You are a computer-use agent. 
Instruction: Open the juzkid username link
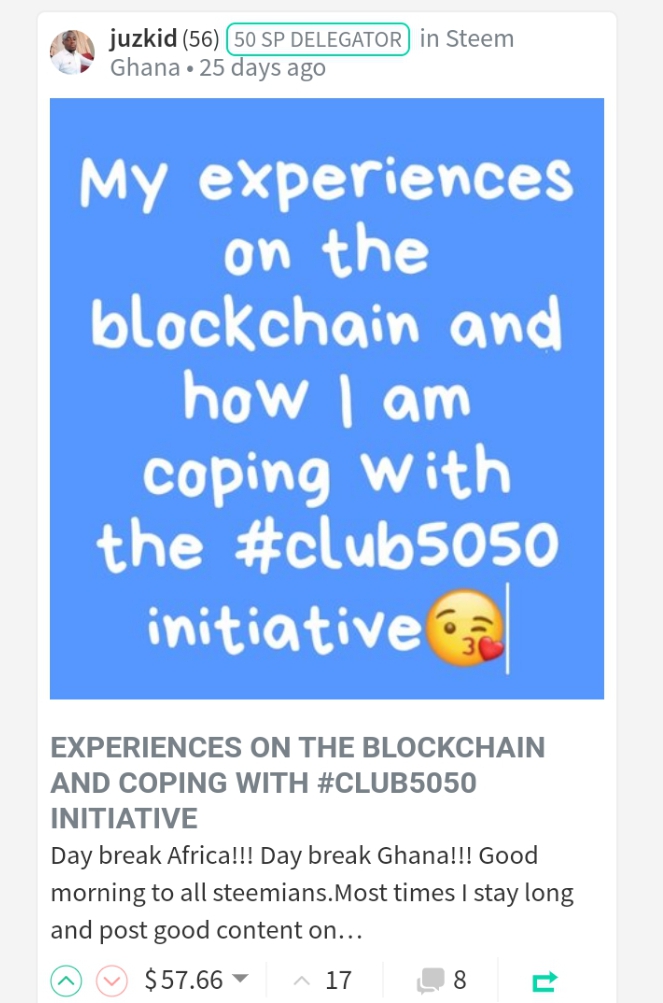pyautogui.click(x=143, y=39)
